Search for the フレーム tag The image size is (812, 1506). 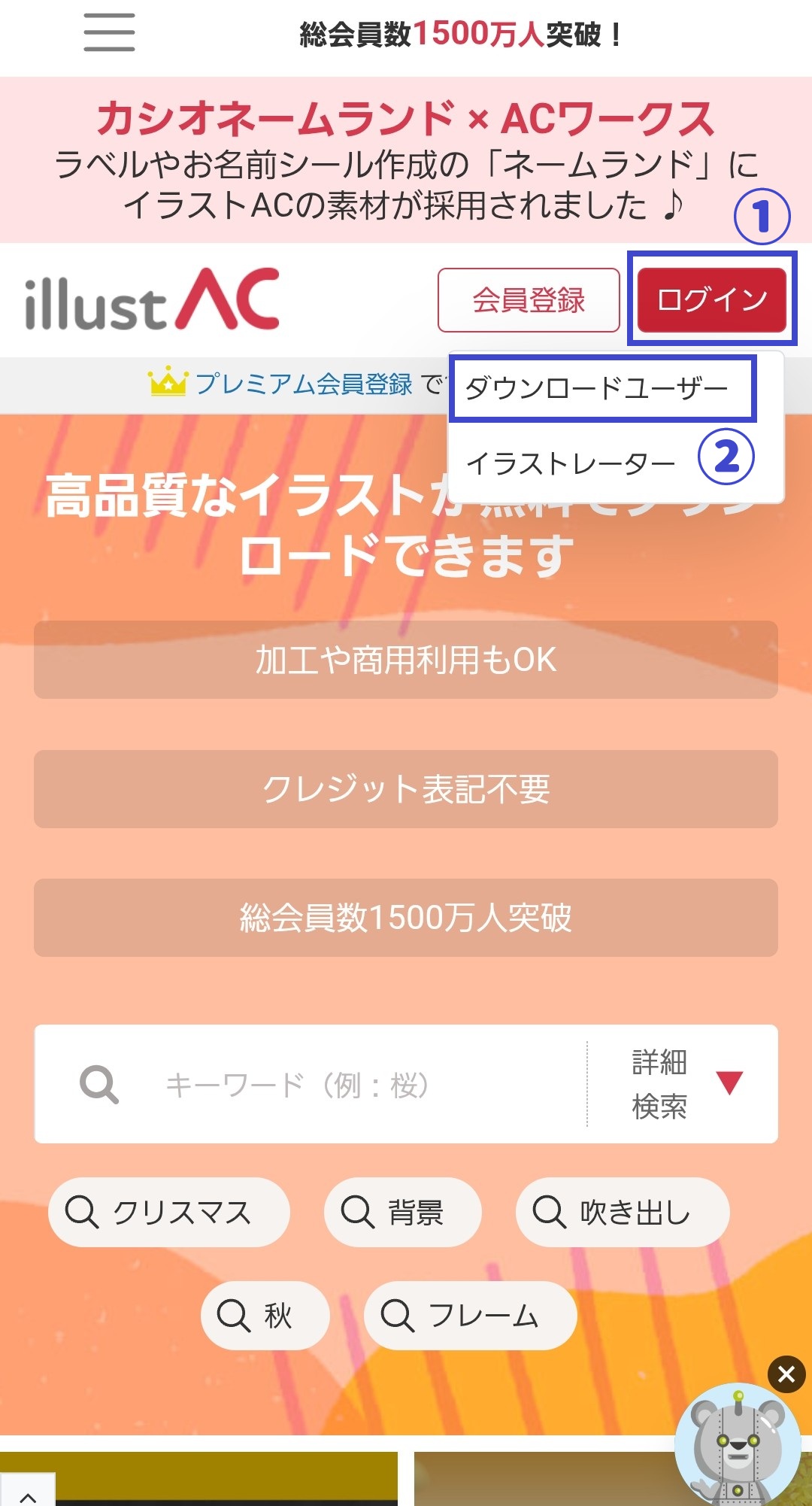[x=470, y=1316]
